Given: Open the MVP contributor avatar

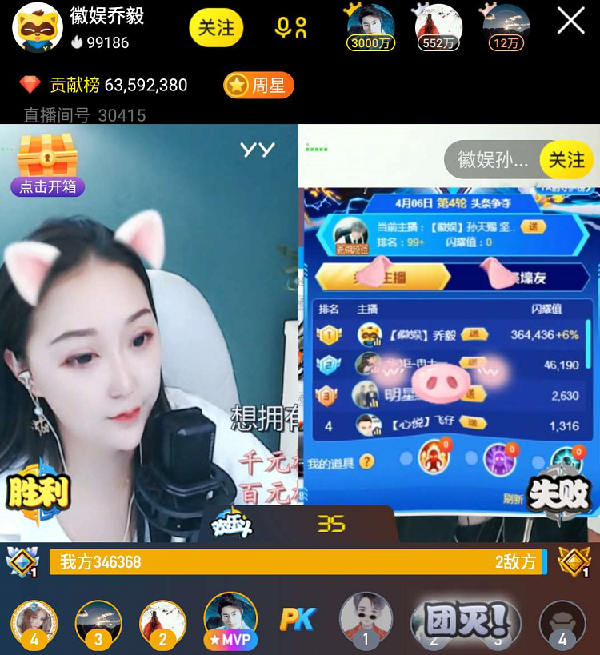Looking at the screenshot, I should (x=230, y=617).
